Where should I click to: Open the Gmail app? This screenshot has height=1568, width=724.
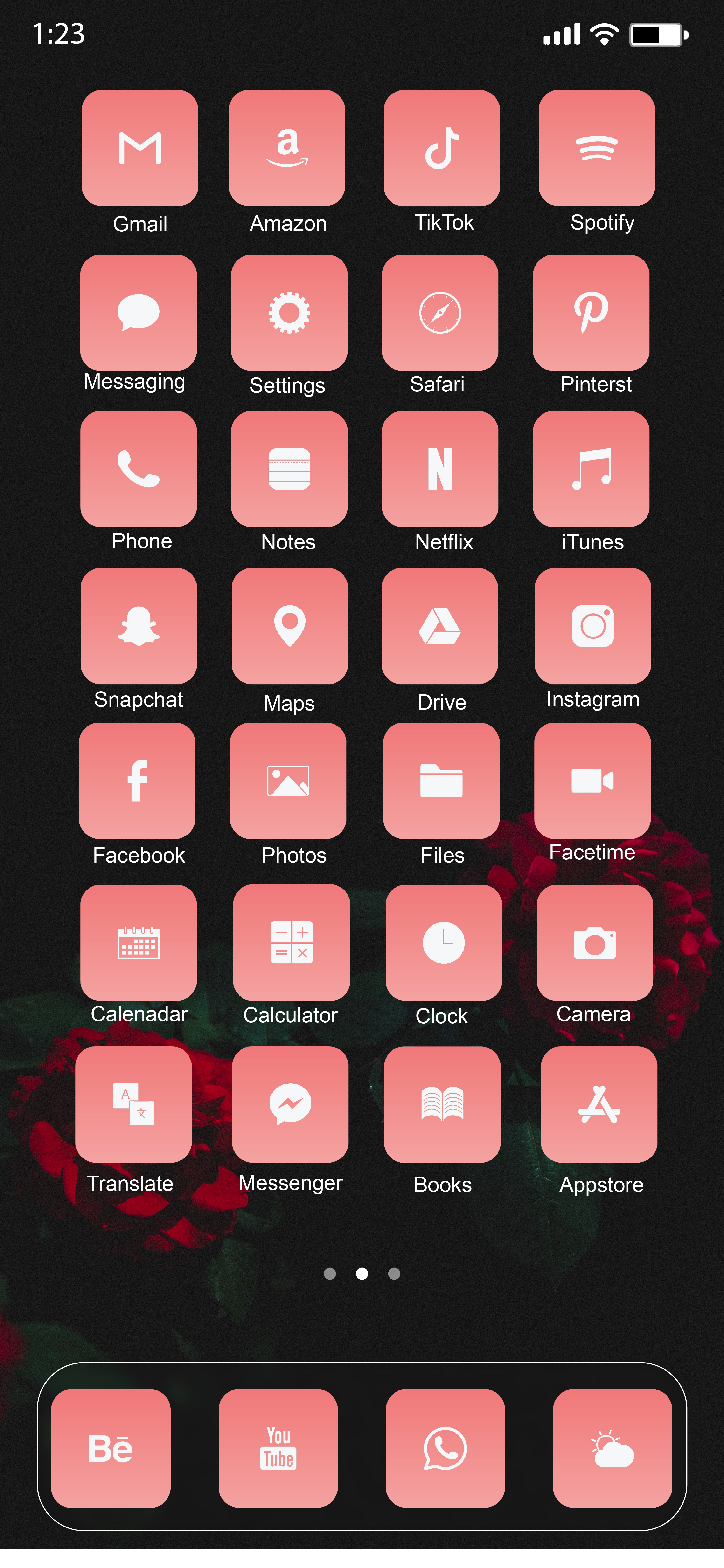tap(139, 148)
